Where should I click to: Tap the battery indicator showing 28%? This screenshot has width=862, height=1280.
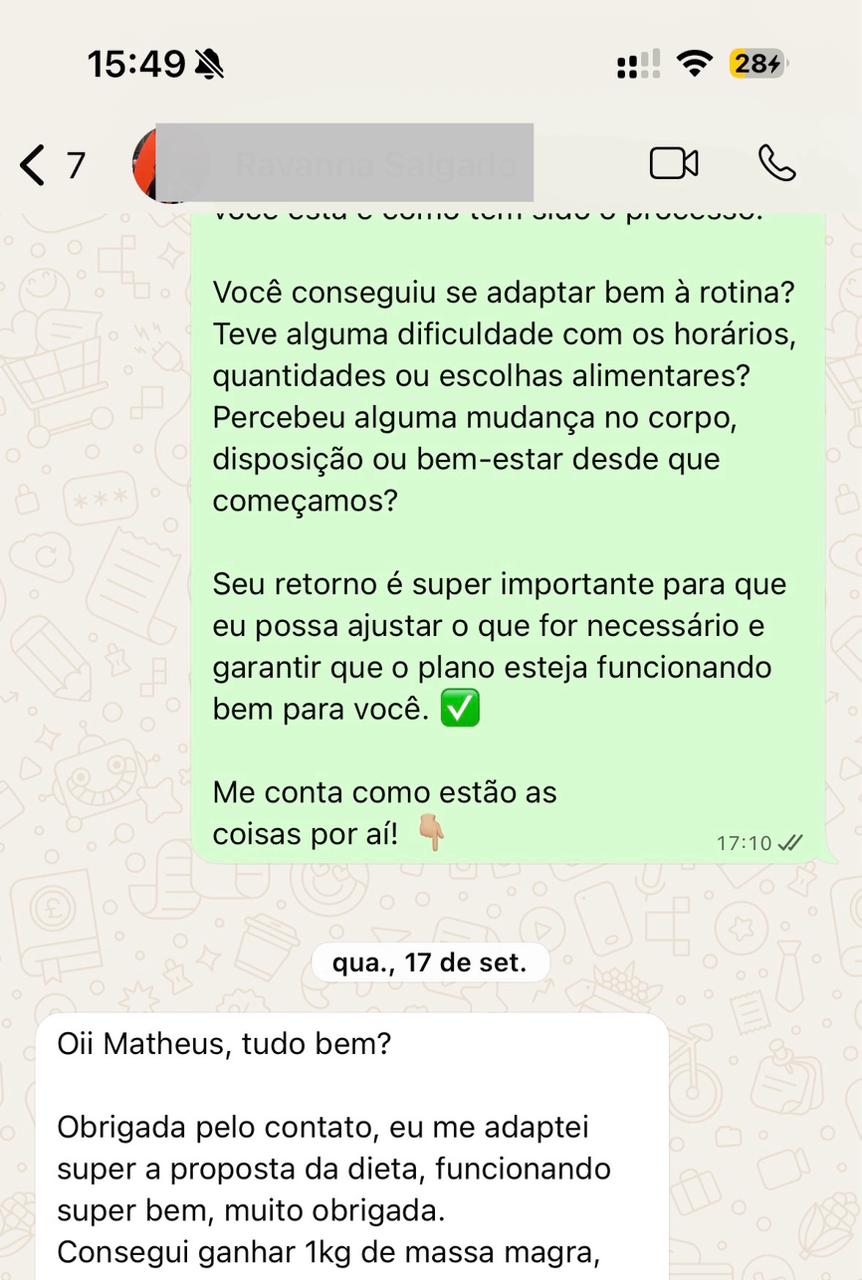coord(757,62)
